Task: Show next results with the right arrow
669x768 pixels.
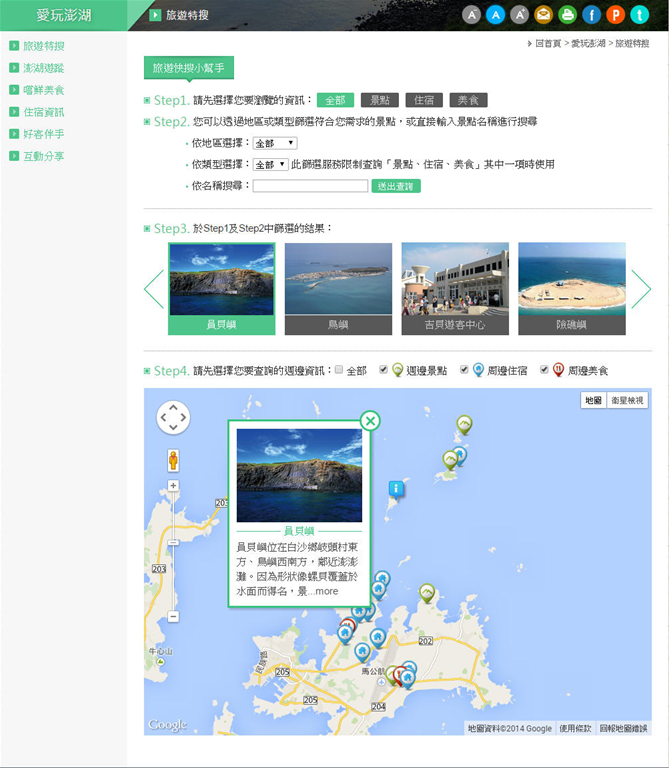Action: coord(640,289)
